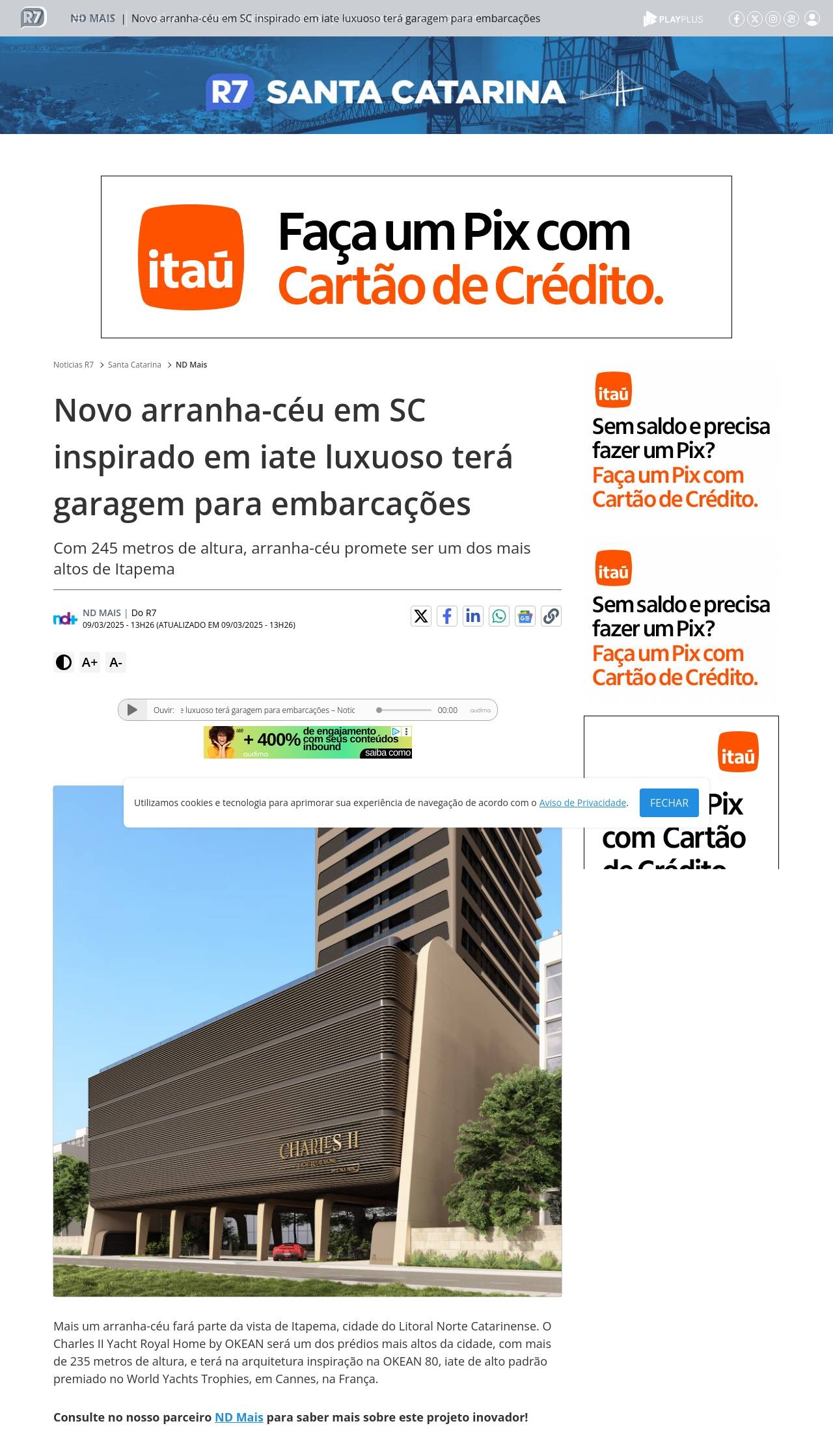This screenshot has height=1456, width=833.
Task: Open the R7 home logo
Action: click(33, 18)
